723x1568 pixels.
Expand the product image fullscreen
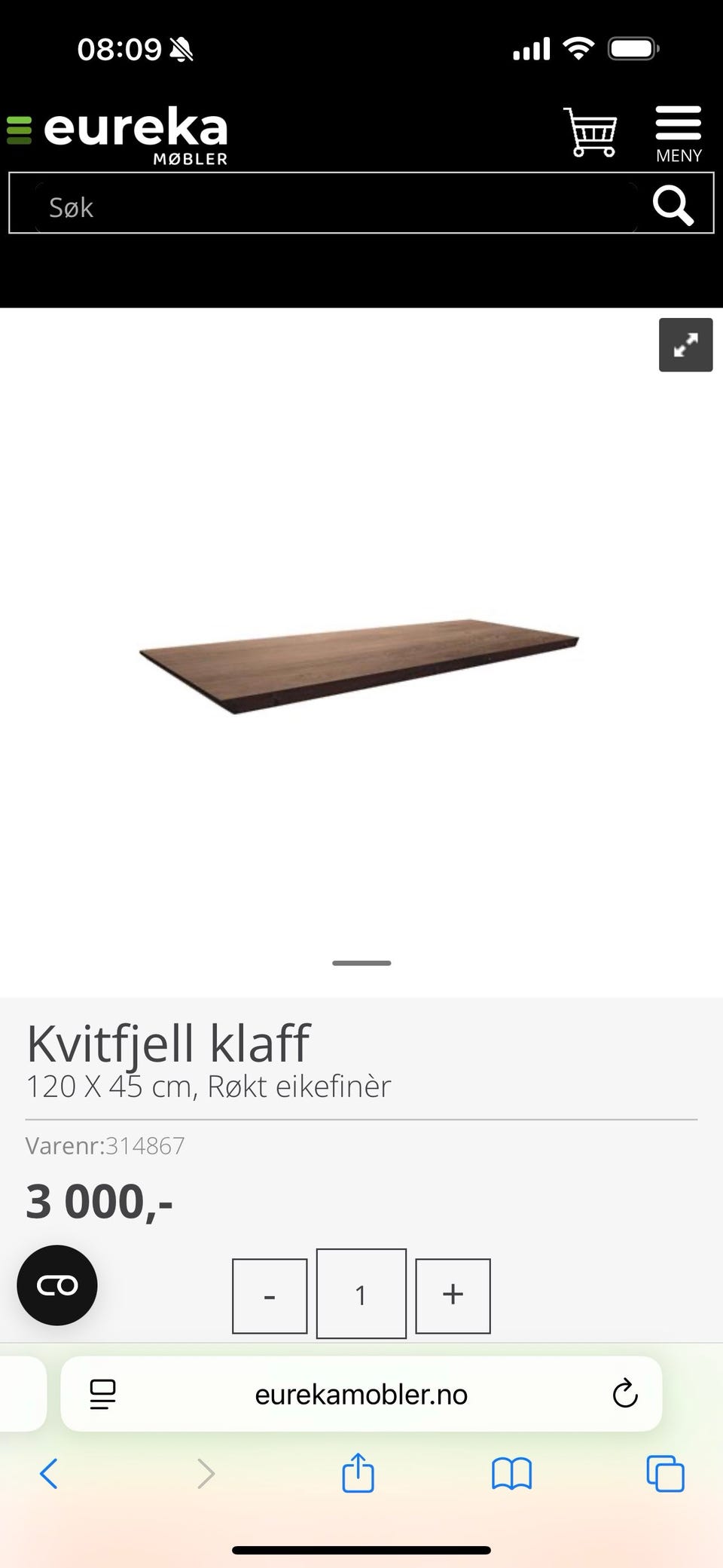coord(685,344)
